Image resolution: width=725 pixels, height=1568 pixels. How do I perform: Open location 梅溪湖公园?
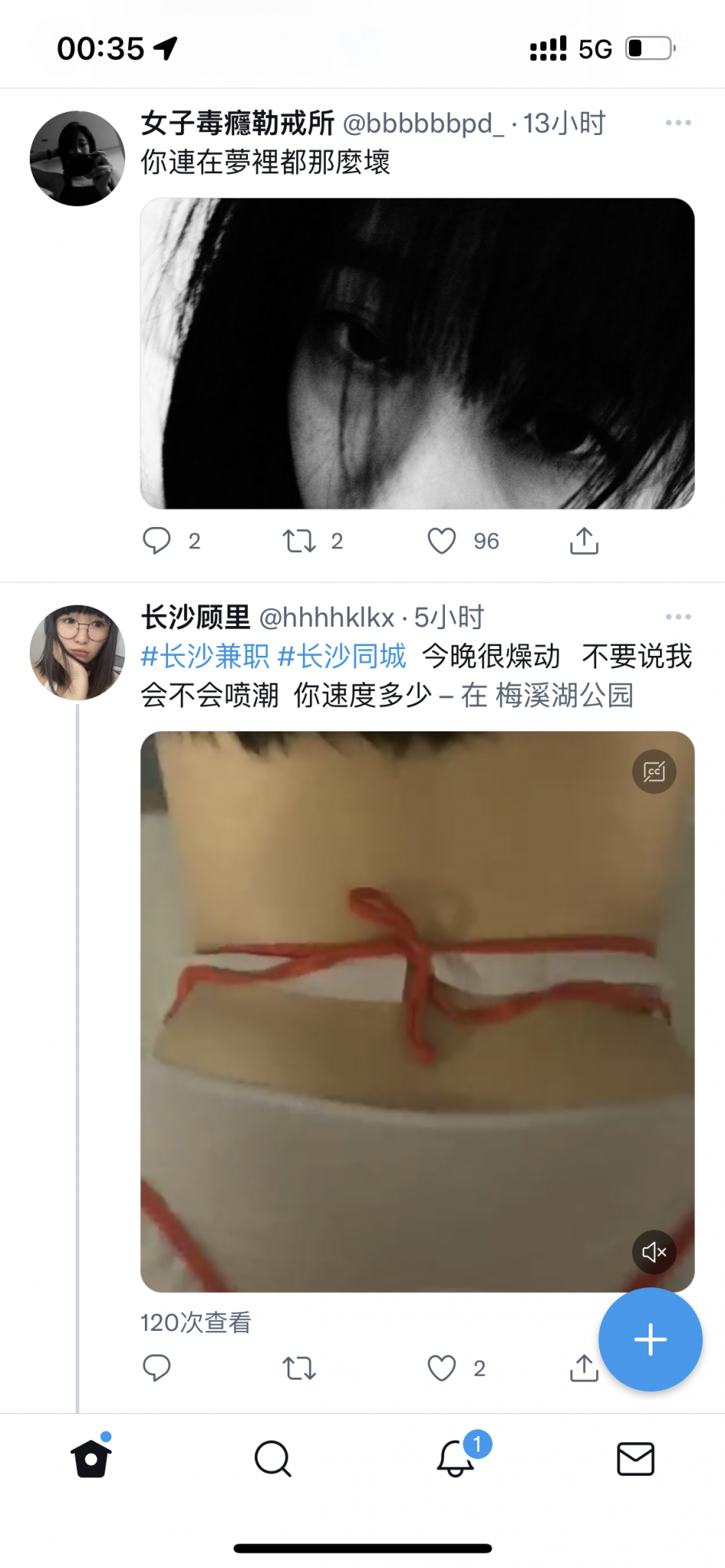tap(565, 696)
